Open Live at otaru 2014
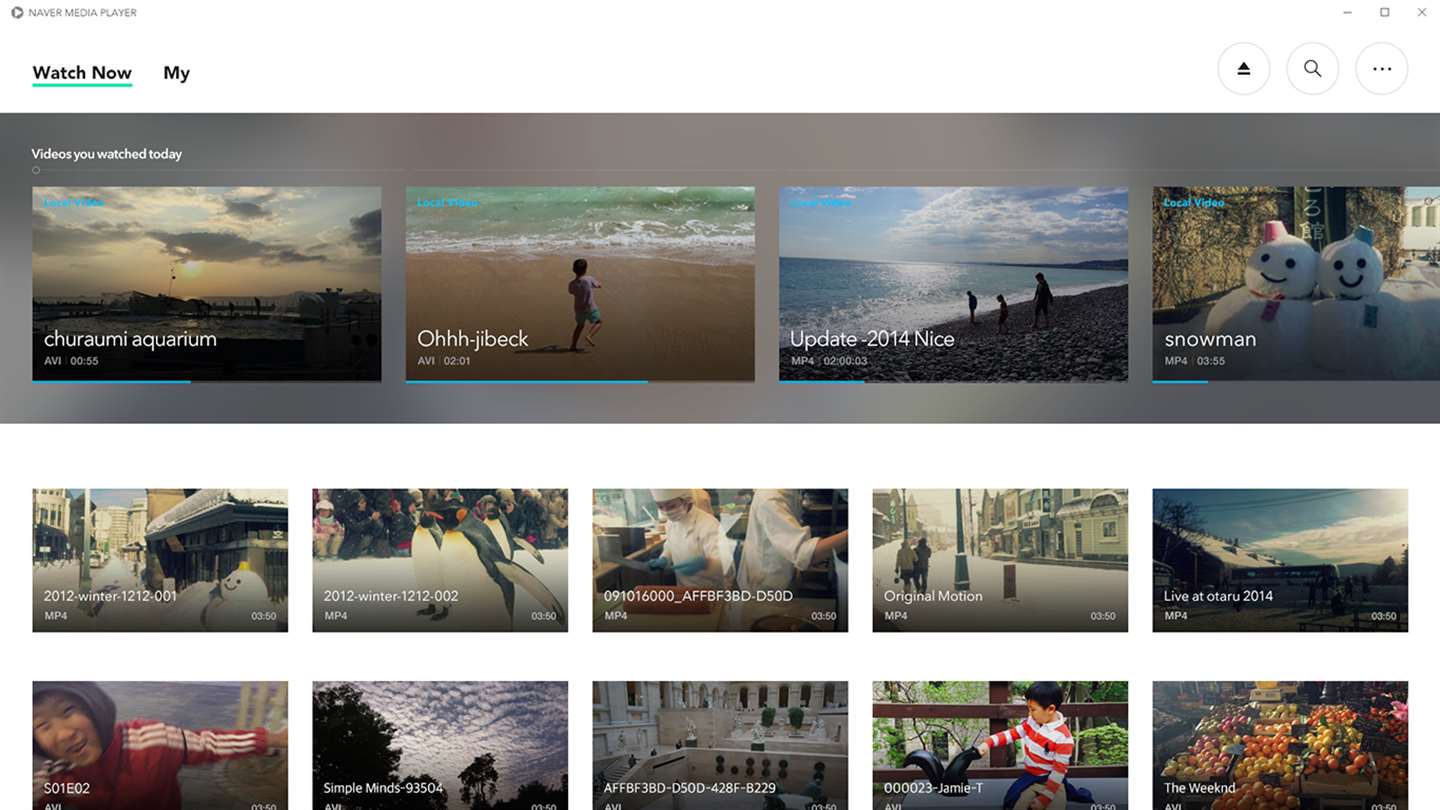The width and height of the screenshot is (1440, 810). (x=1280, y=560)
